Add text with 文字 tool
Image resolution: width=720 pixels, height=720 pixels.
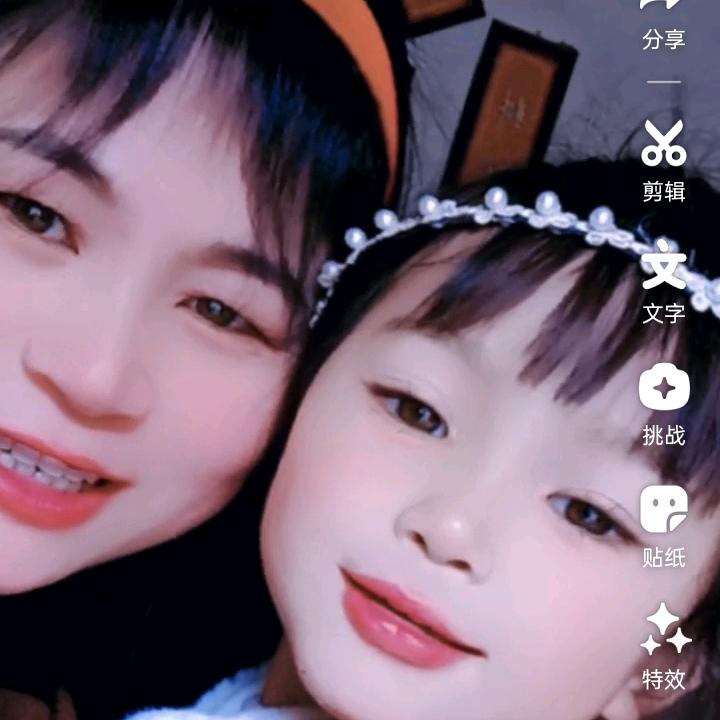point(663,283)
